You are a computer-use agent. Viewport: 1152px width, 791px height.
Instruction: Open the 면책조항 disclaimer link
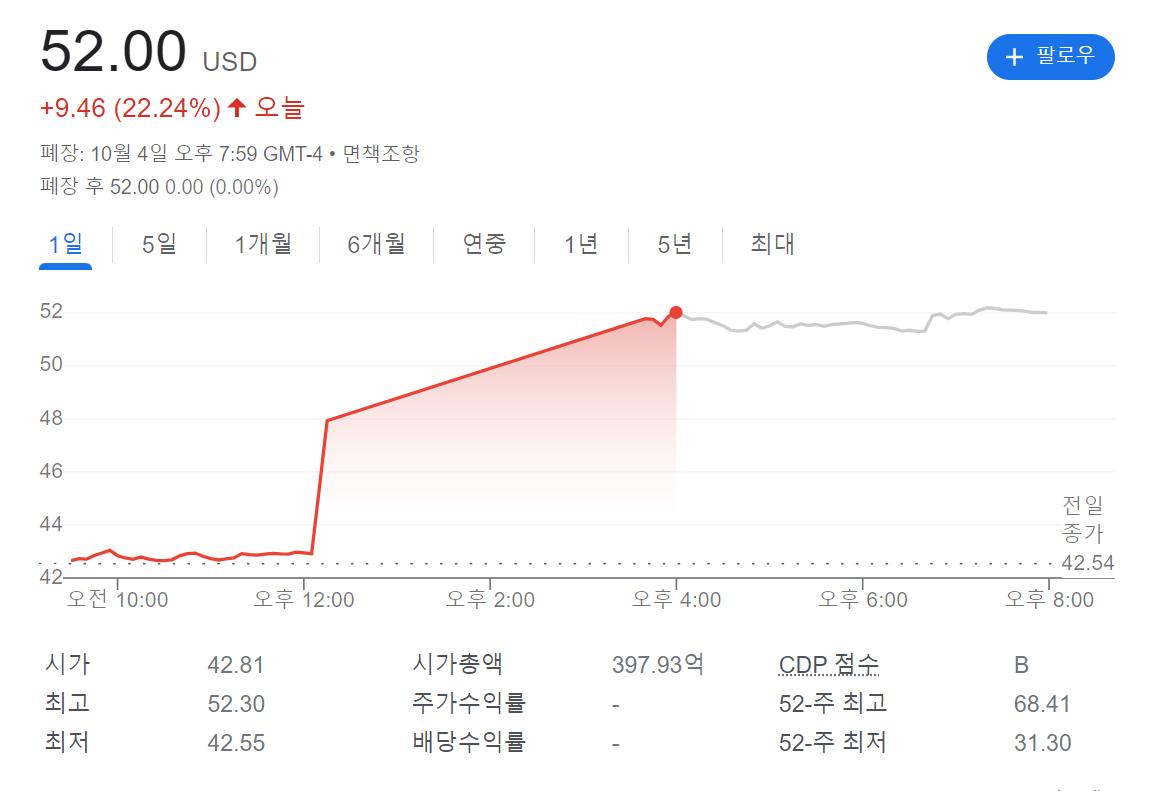381,154
